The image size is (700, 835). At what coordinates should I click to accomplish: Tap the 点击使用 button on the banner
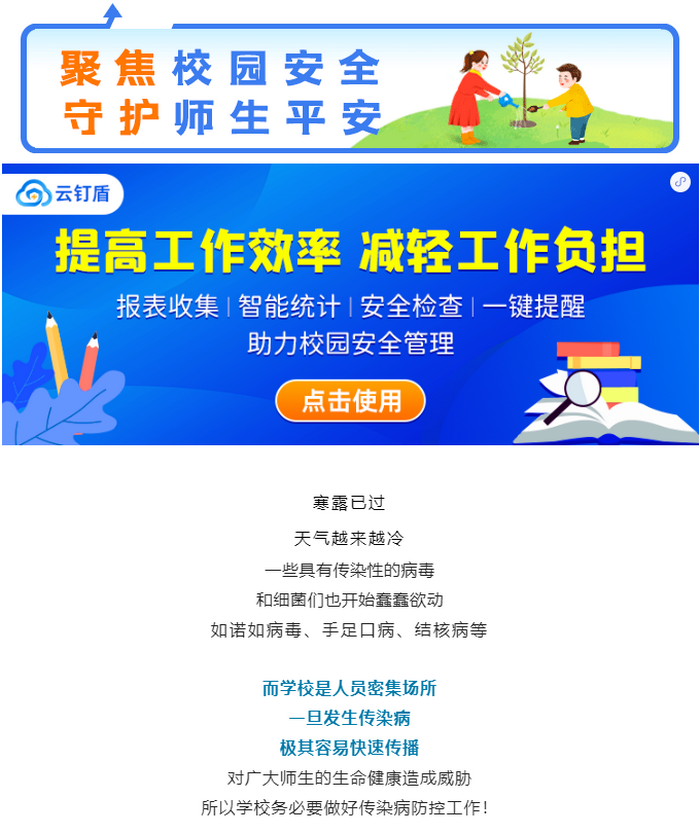350,401
